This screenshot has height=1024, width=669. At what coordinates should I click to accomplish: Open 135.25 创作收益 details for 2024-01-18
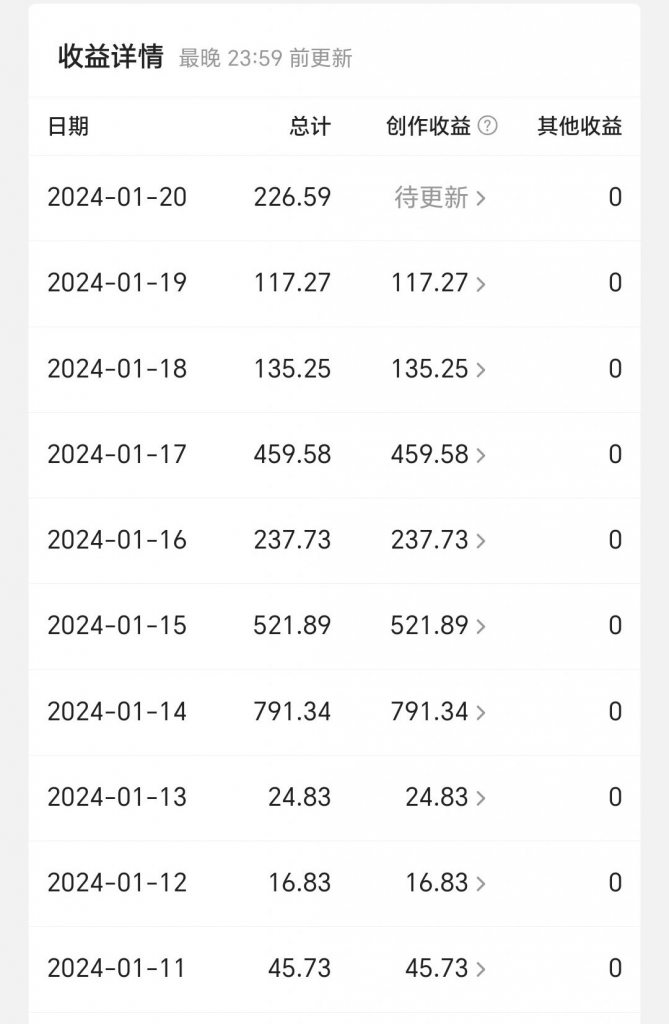(x=438, y=369)
